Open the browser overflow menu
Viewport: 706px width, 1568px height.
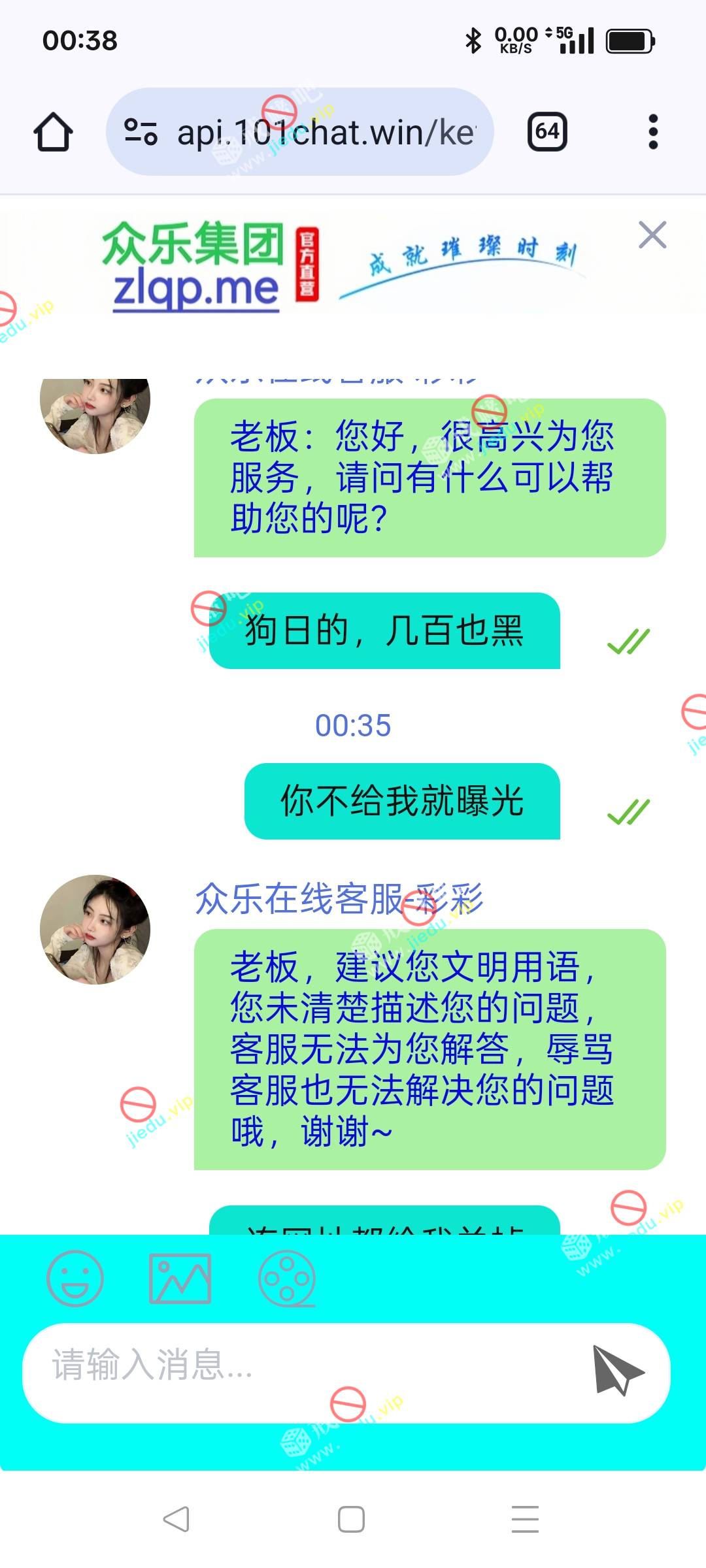click(x=652, y=132)
